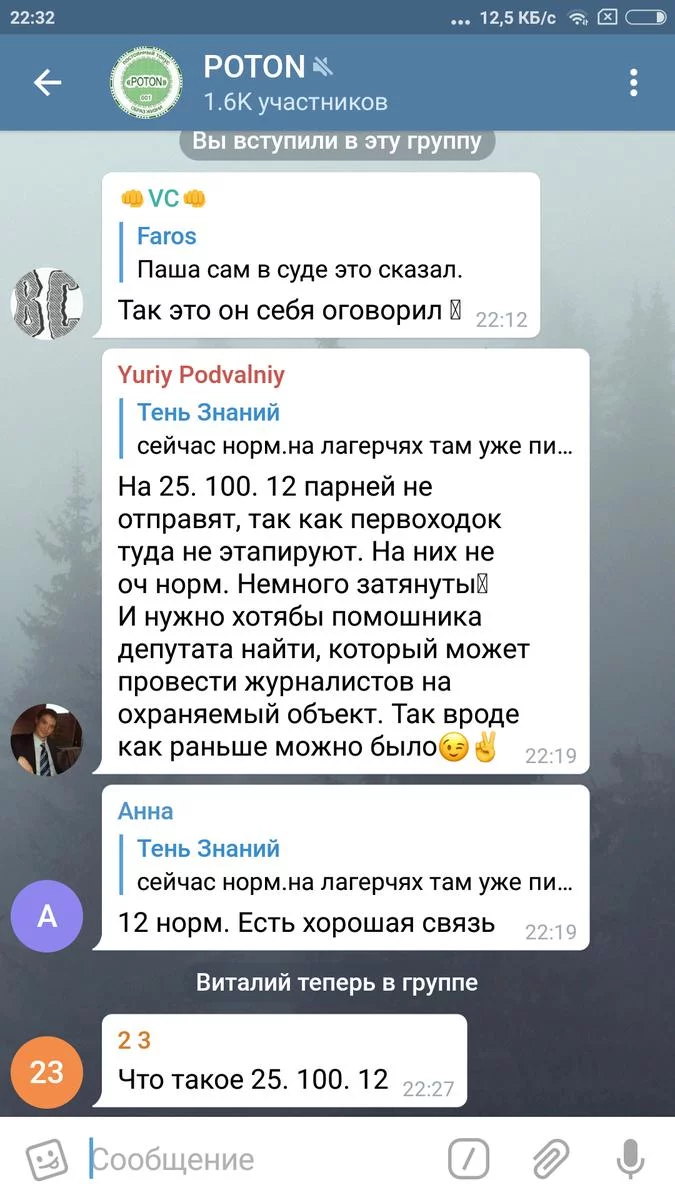Open the bot commands slash button
The width and height of the screenshot is (675, 1200).
468,1159
